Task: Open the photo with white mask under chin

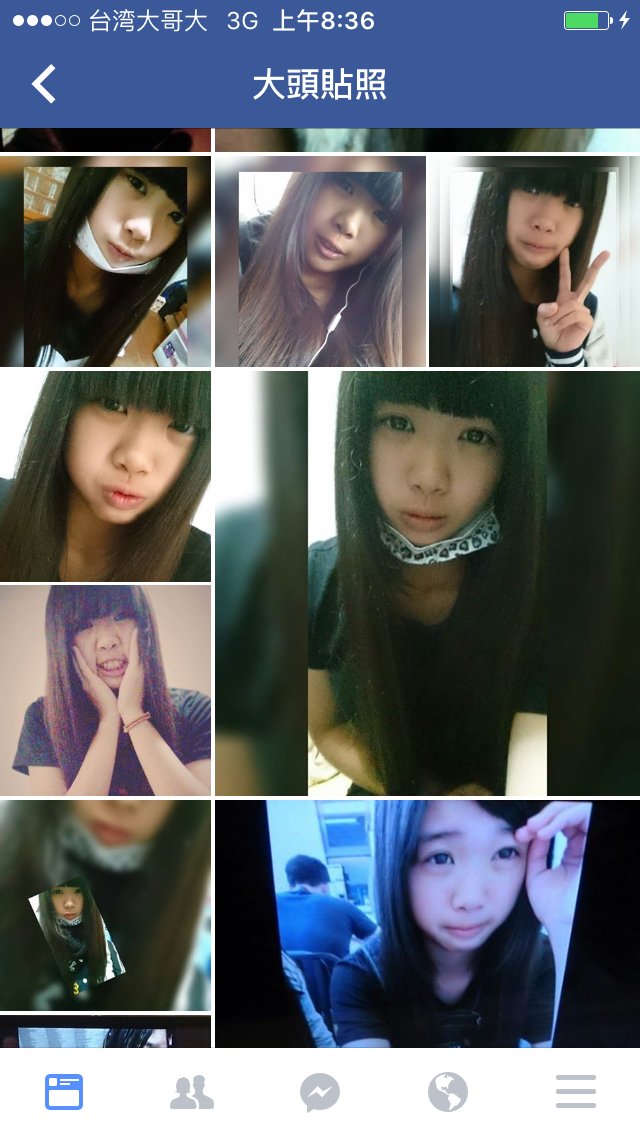Action: (x=105, y=262)
